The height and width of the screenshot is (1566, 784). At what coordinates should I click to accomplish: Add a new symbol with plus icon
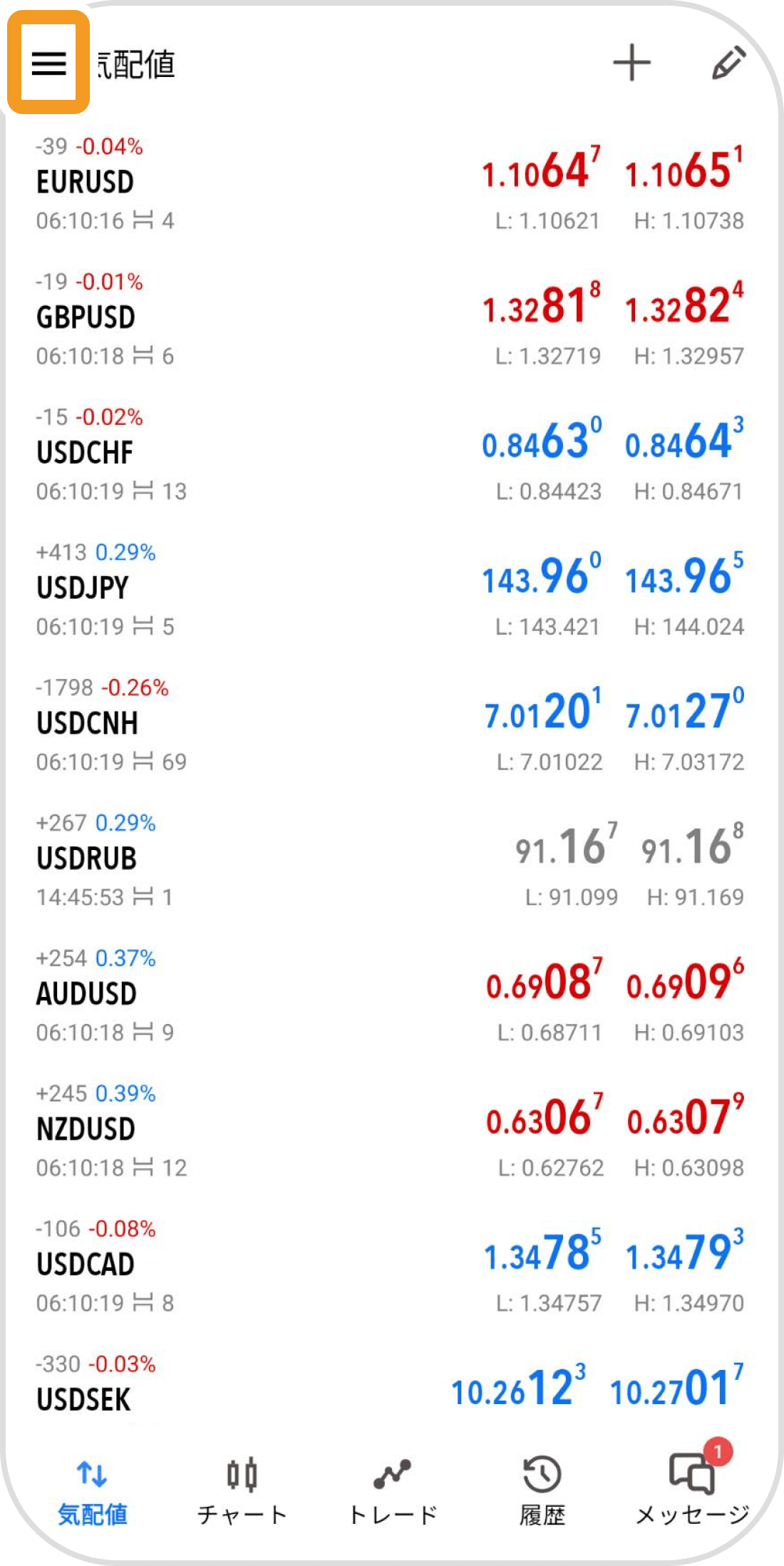[631, 63]
